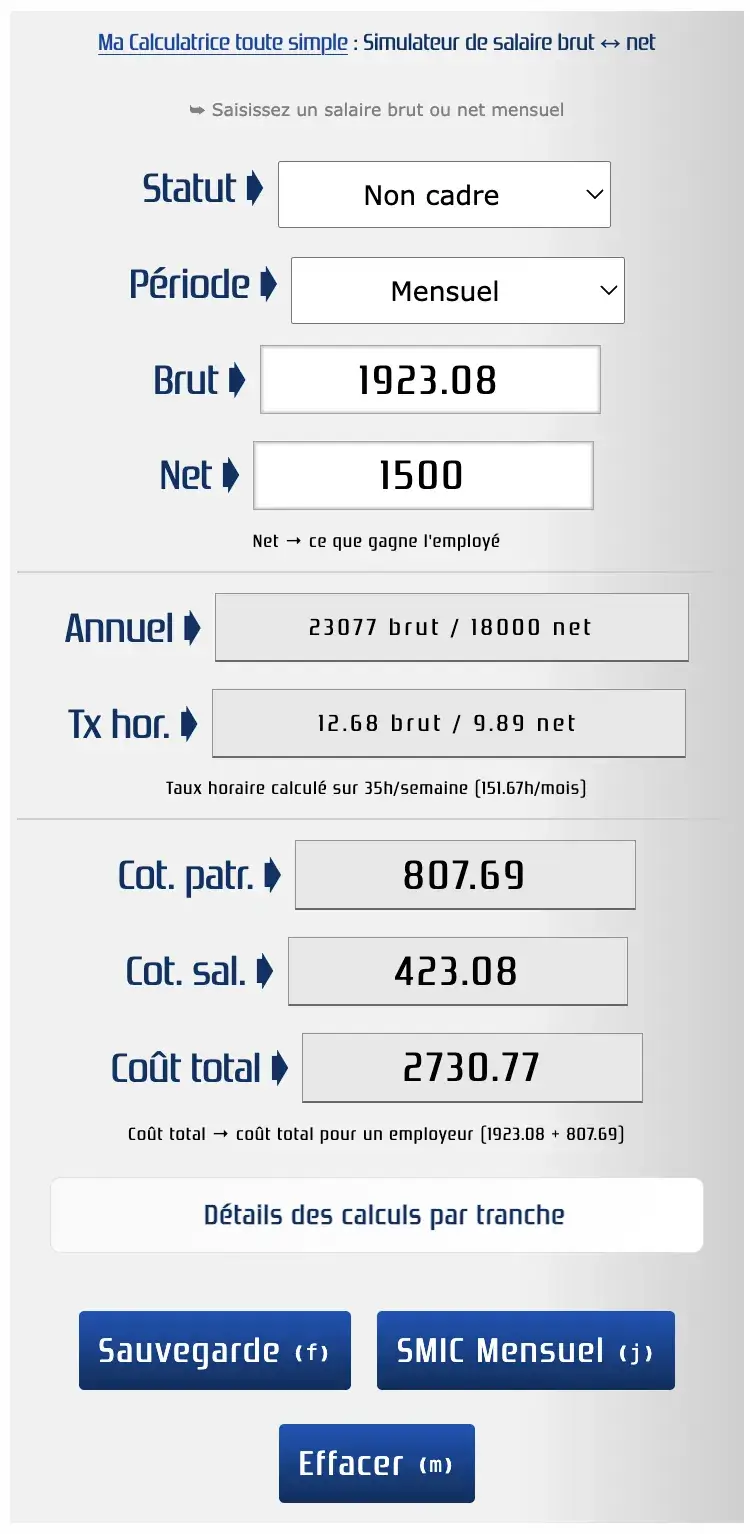Open the Ma Calculatrice toute simple link
Viewport: 750px width, 1534px height.
(x=219, y=42)
